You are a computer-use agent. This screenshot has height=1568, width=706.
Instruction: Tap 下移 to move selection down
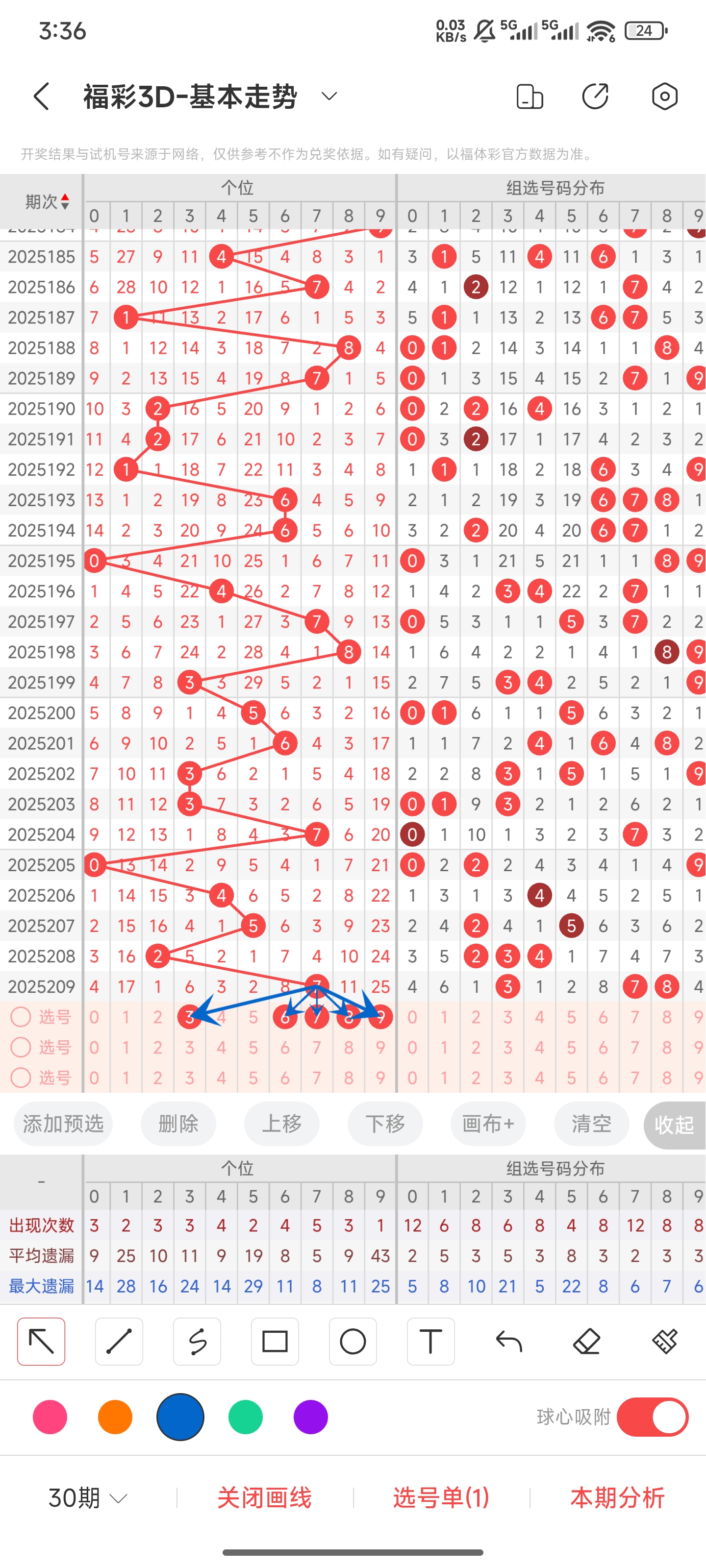pos(385,1123)
